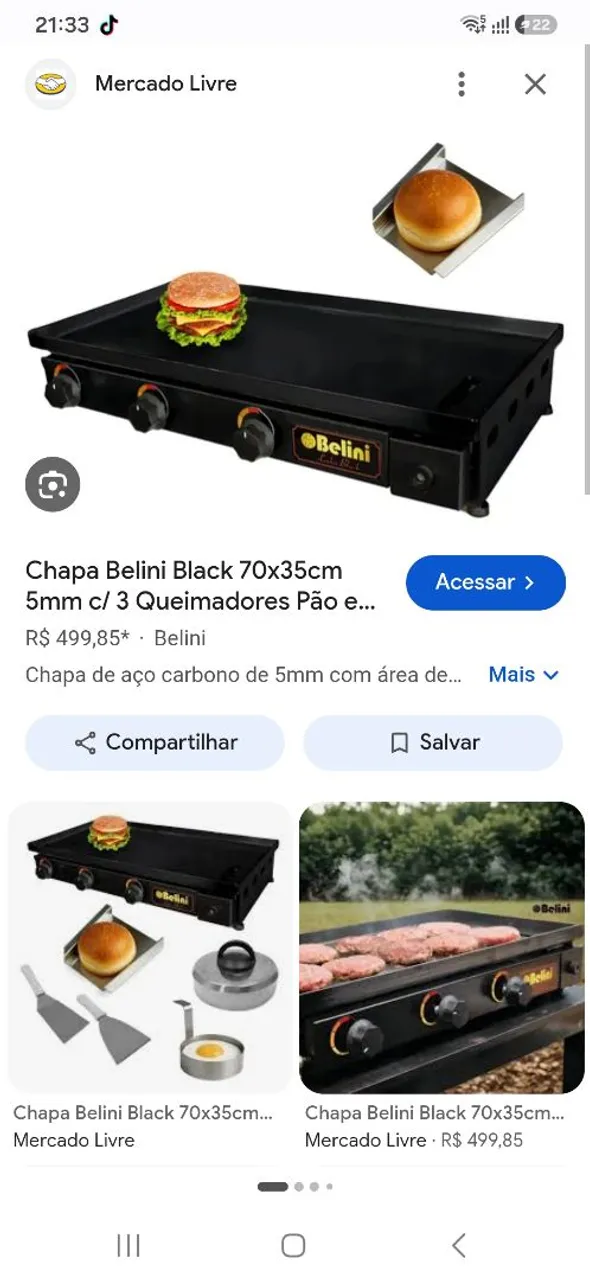Open the Belini grill accessories kit thumbnail
The image size is (590, 1280).
click(150, 947)
